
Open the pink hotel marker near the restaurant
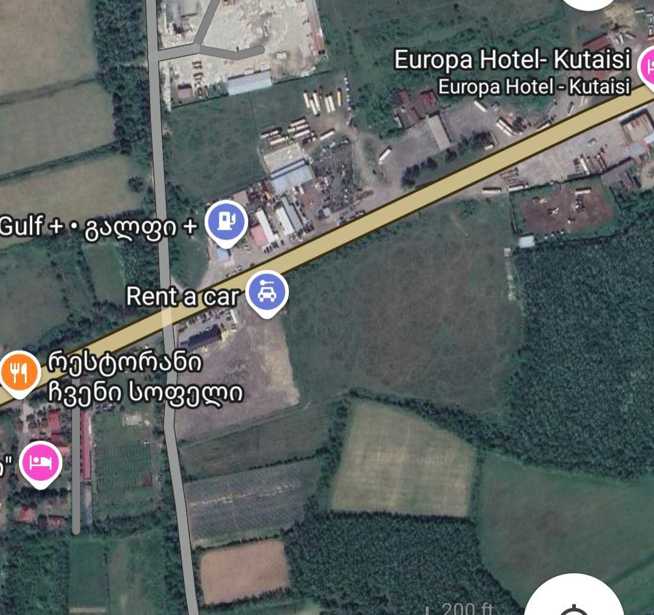coord(40,463)
